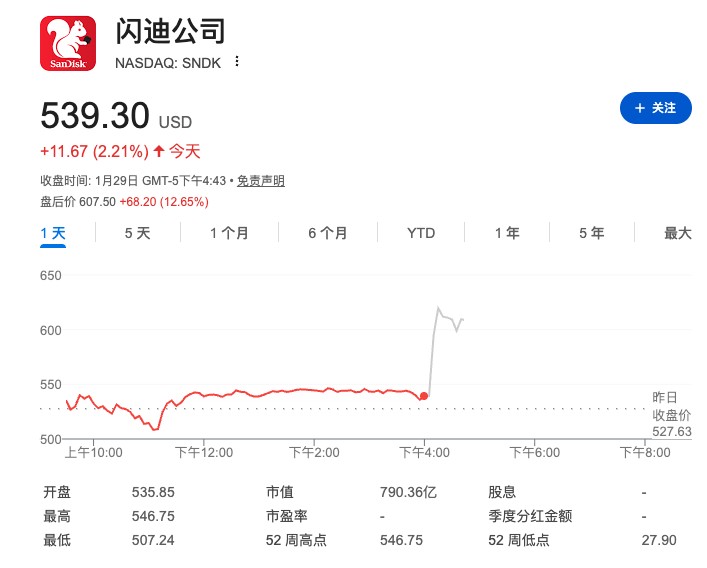The image size is (707, 568).
Task: Select the 1 天 time range
Action: pos(53,233)
